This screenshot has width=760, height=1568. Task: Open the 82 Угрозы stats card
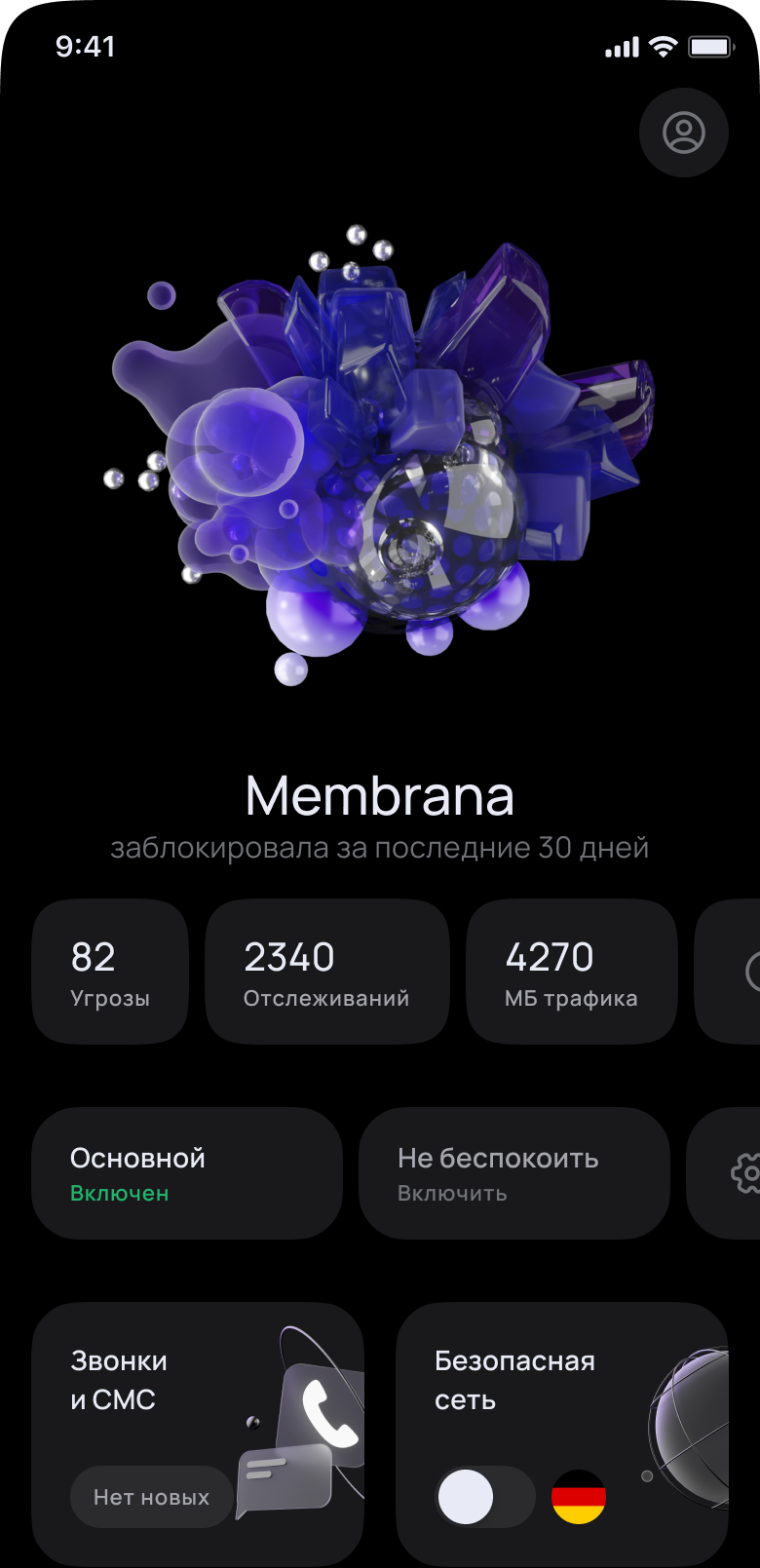[110, 972]
